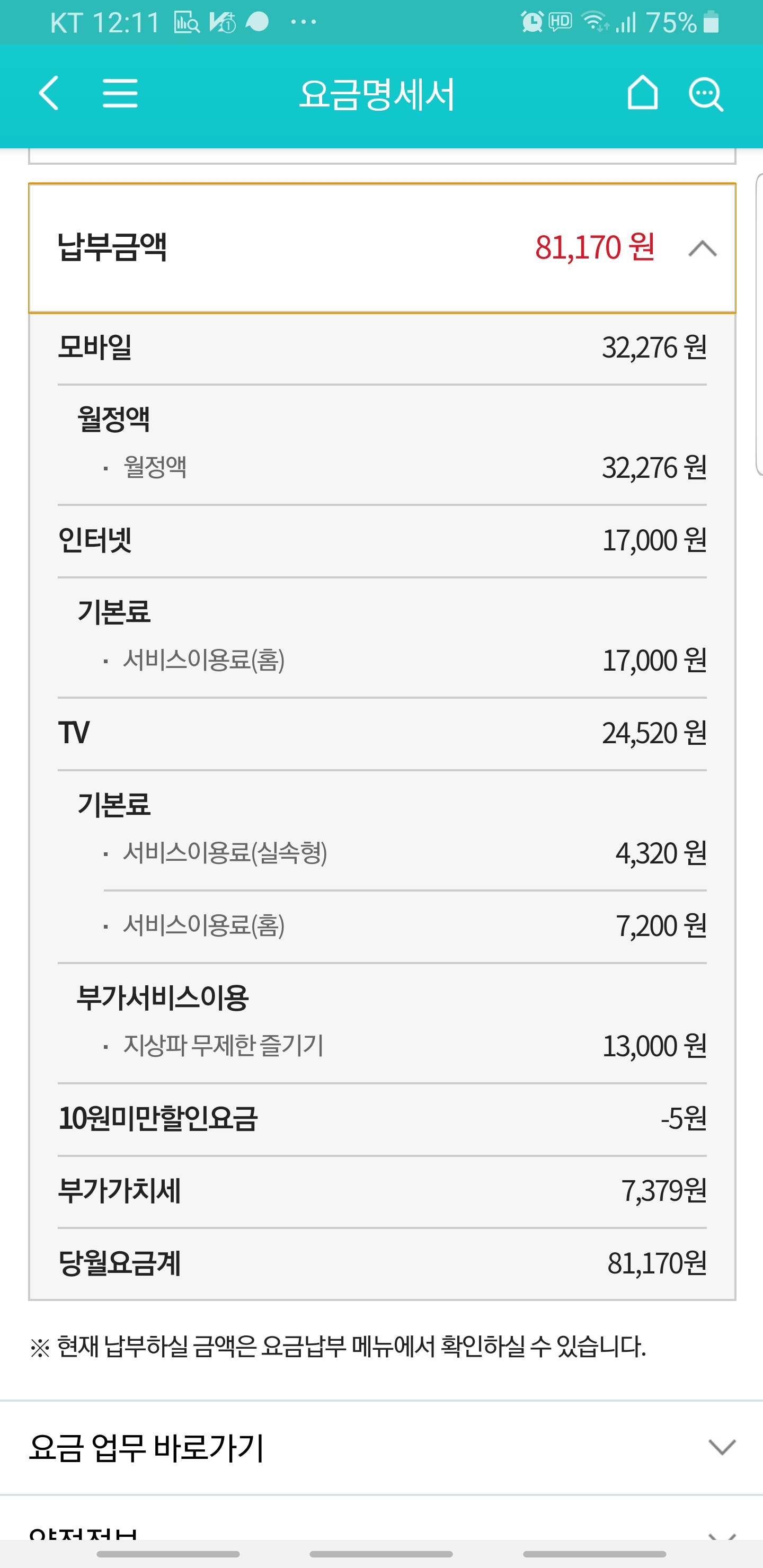Collapse the 납부금액 section

point(702,248)
